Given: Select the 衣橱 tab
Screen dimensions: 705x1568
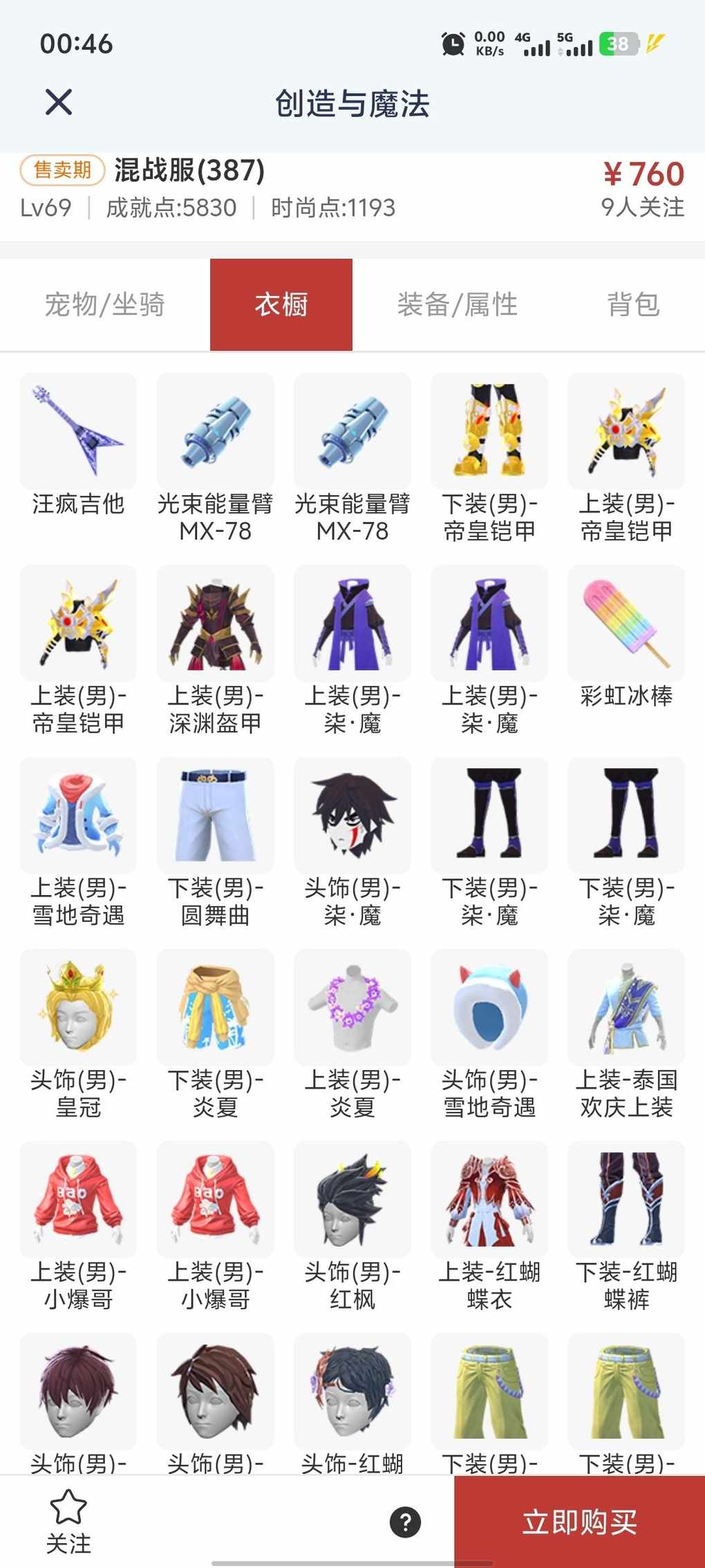Looking at the screenshot, I should pos(281,304).
